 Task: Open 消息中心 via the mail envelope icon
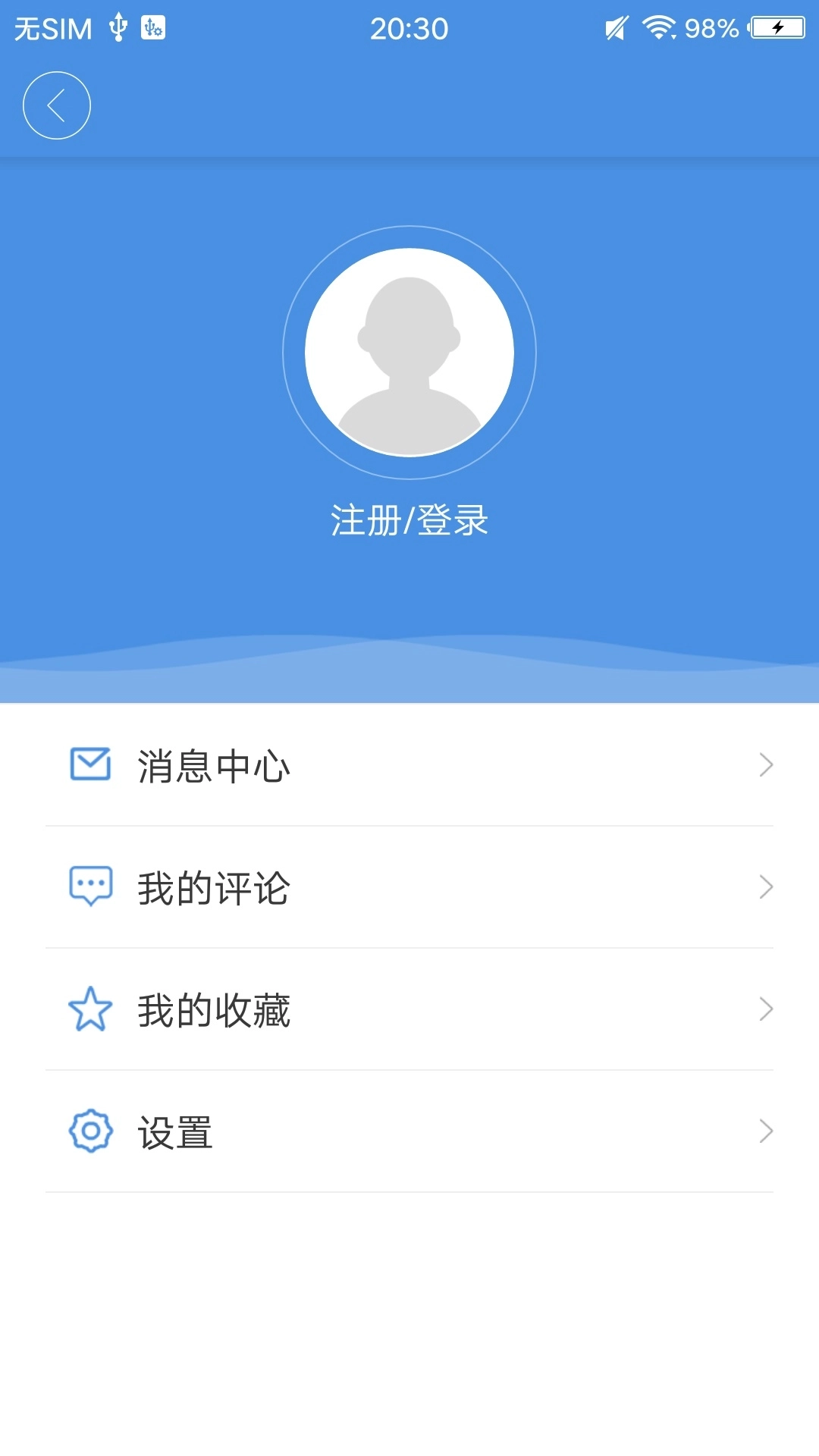click(x=90, y=765)
